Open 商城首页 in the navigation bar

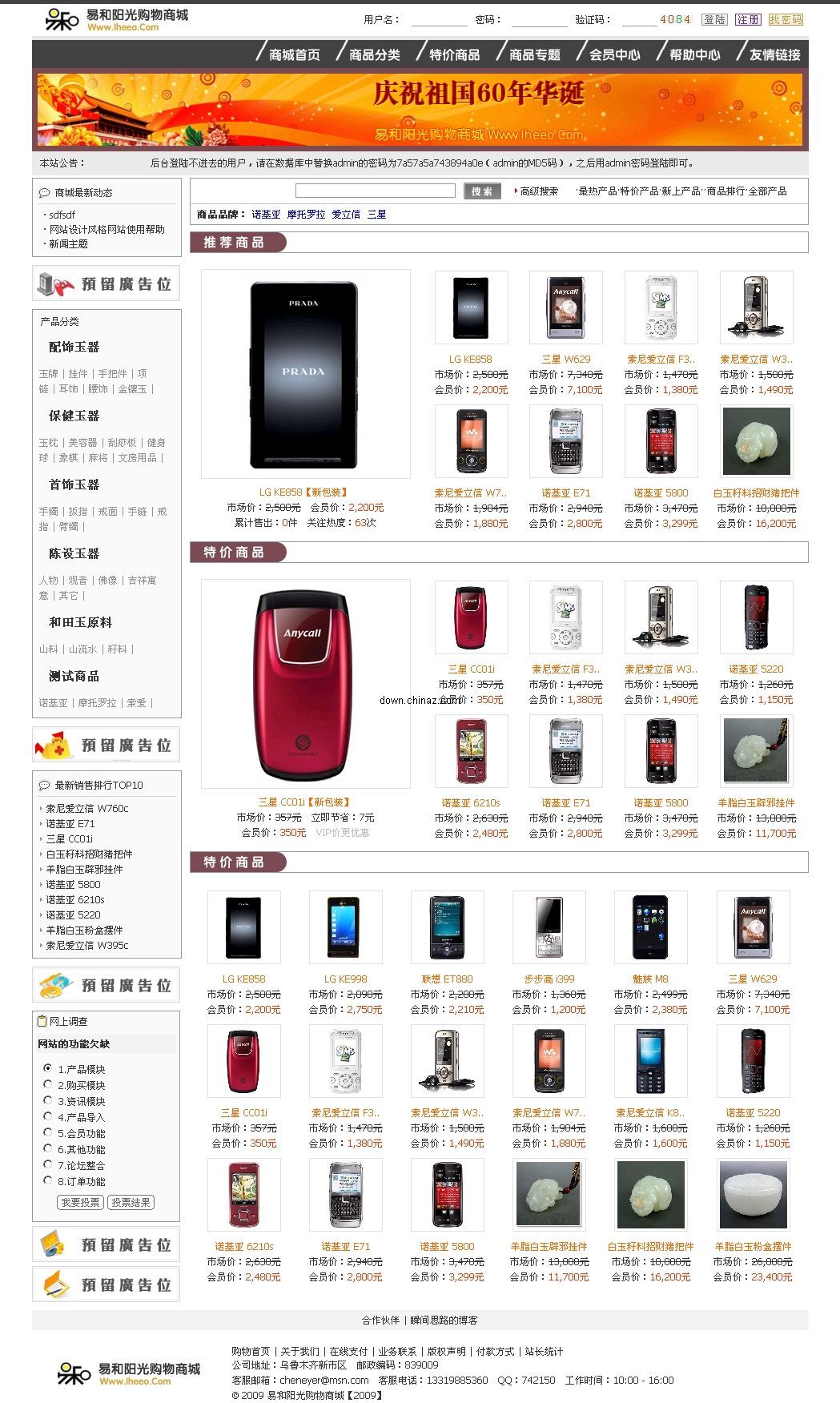tap(294, 54)
